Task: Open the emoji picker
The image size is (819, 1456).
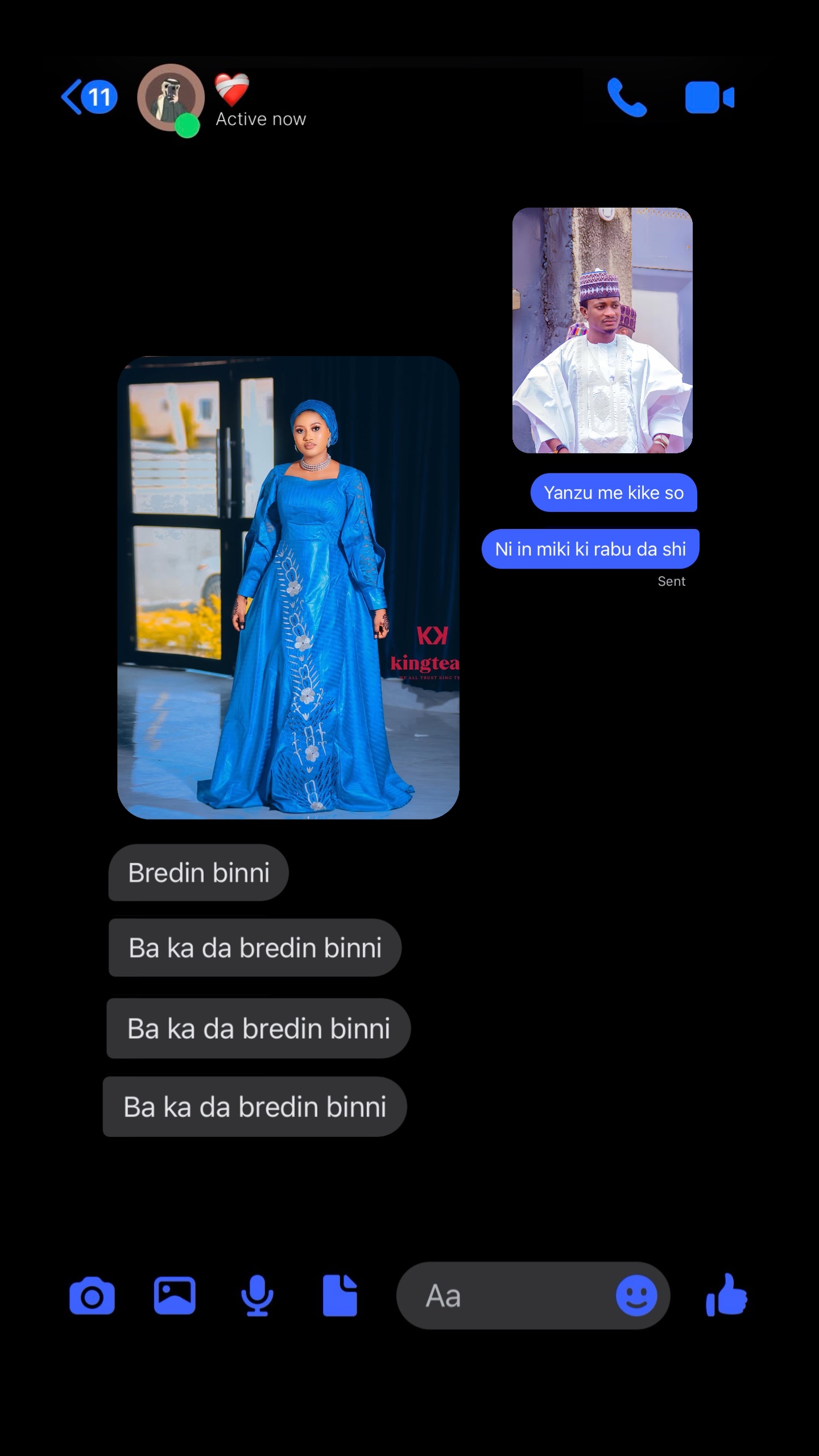Action: pyautogui.click(x=636, y=1296)
